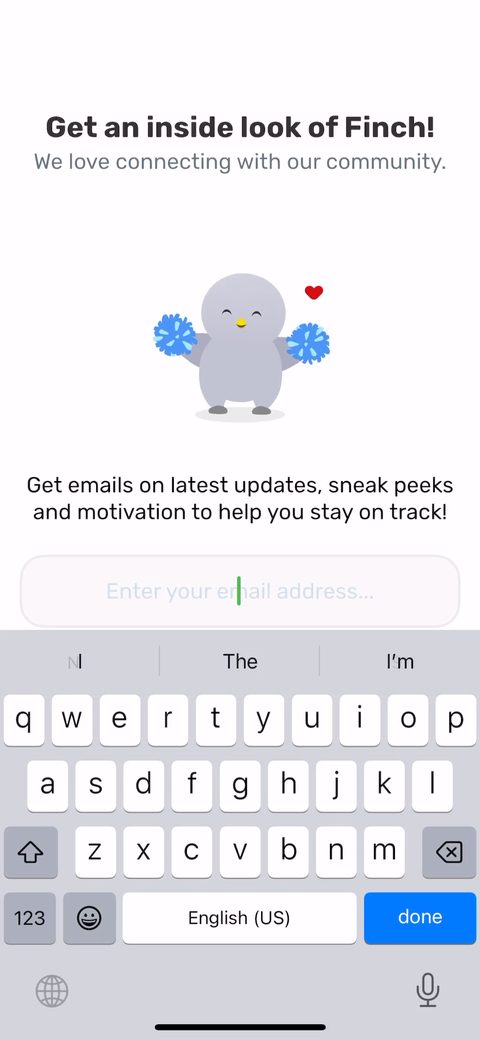Hit the keyboard backspace key
The width and height of the screenshot is (480, 1040).
click(449, 852)
